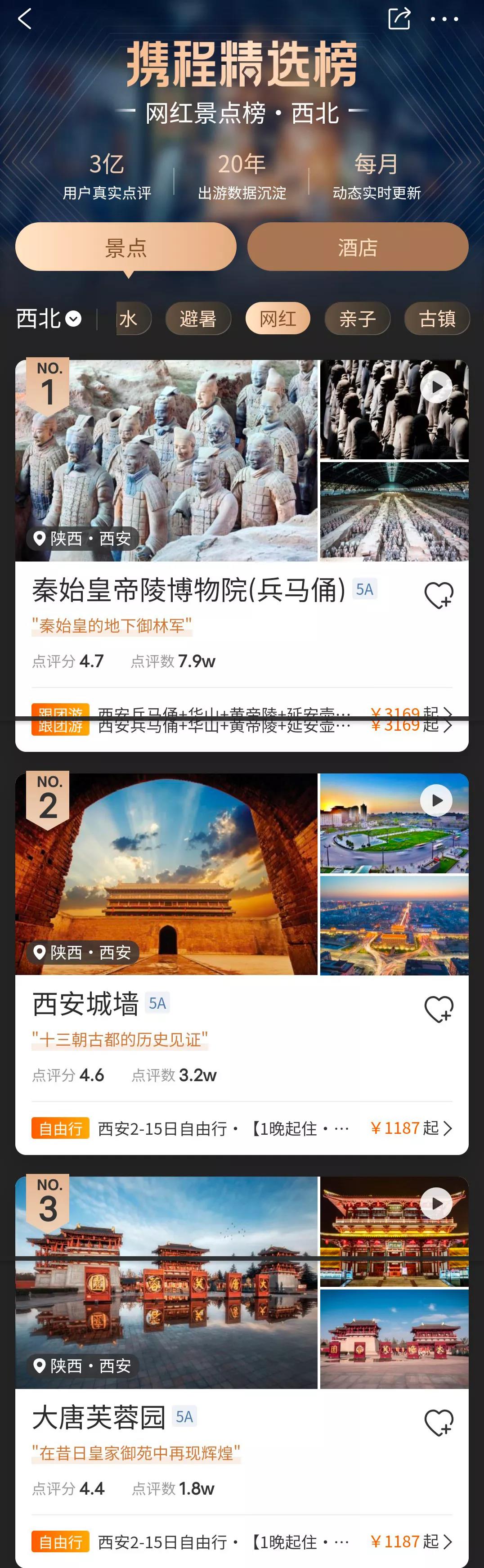This screenshot has width=484, height=1568.
Task: Select the 古镇 filter chip
Action: pyautogui.click(x=436, y=319)
